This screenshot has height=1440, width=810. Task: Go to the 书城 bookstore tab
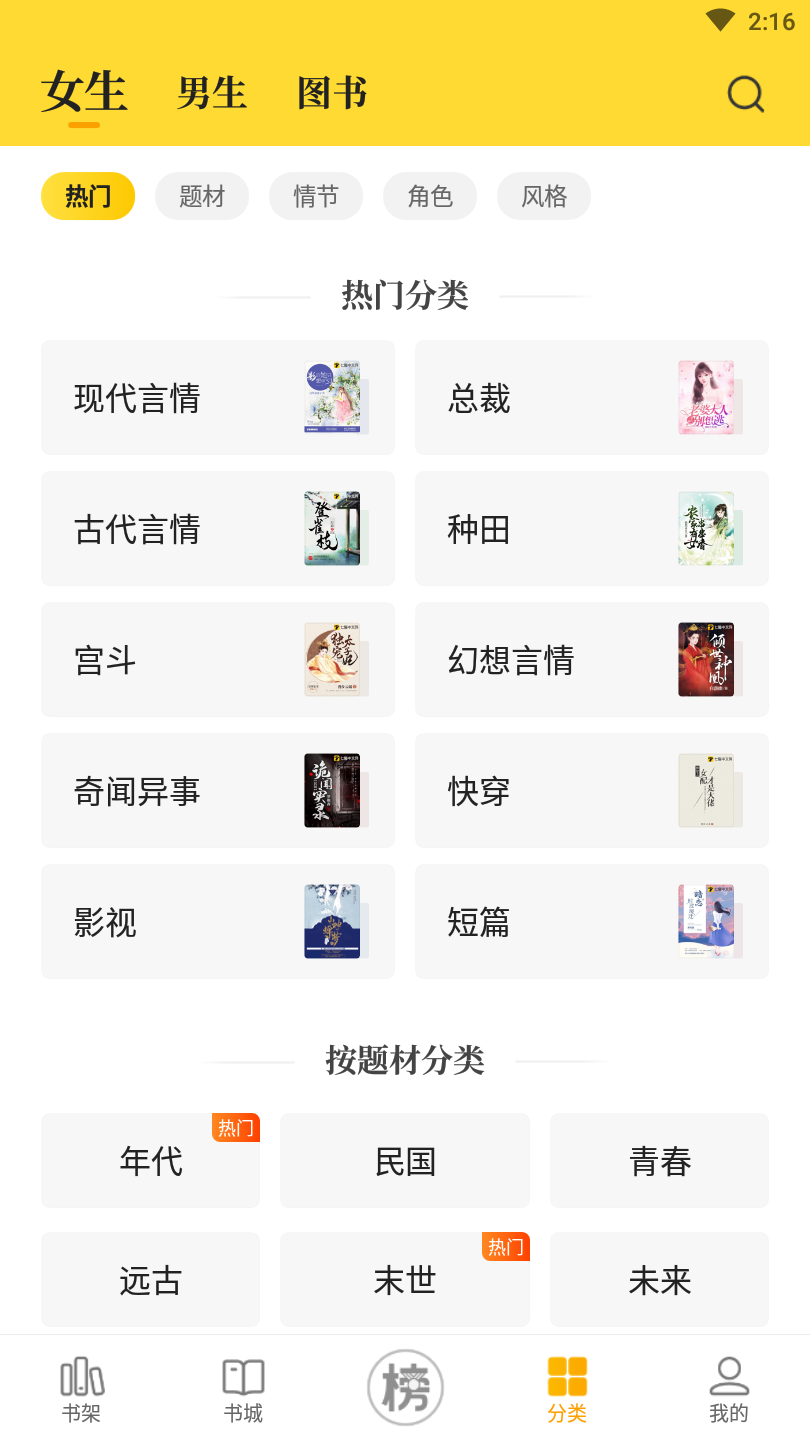(243, 1390)
